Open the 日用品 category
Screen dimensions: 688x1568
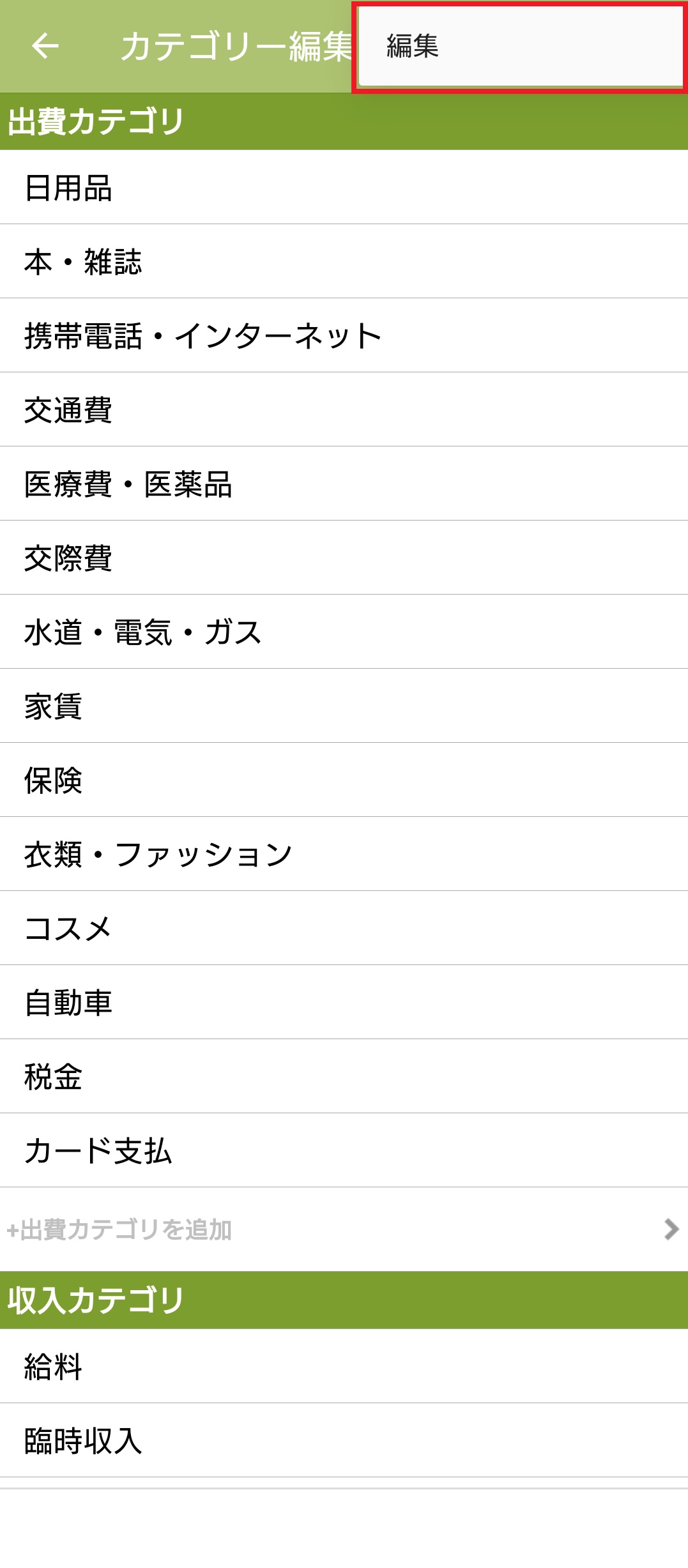pos(344,188)
